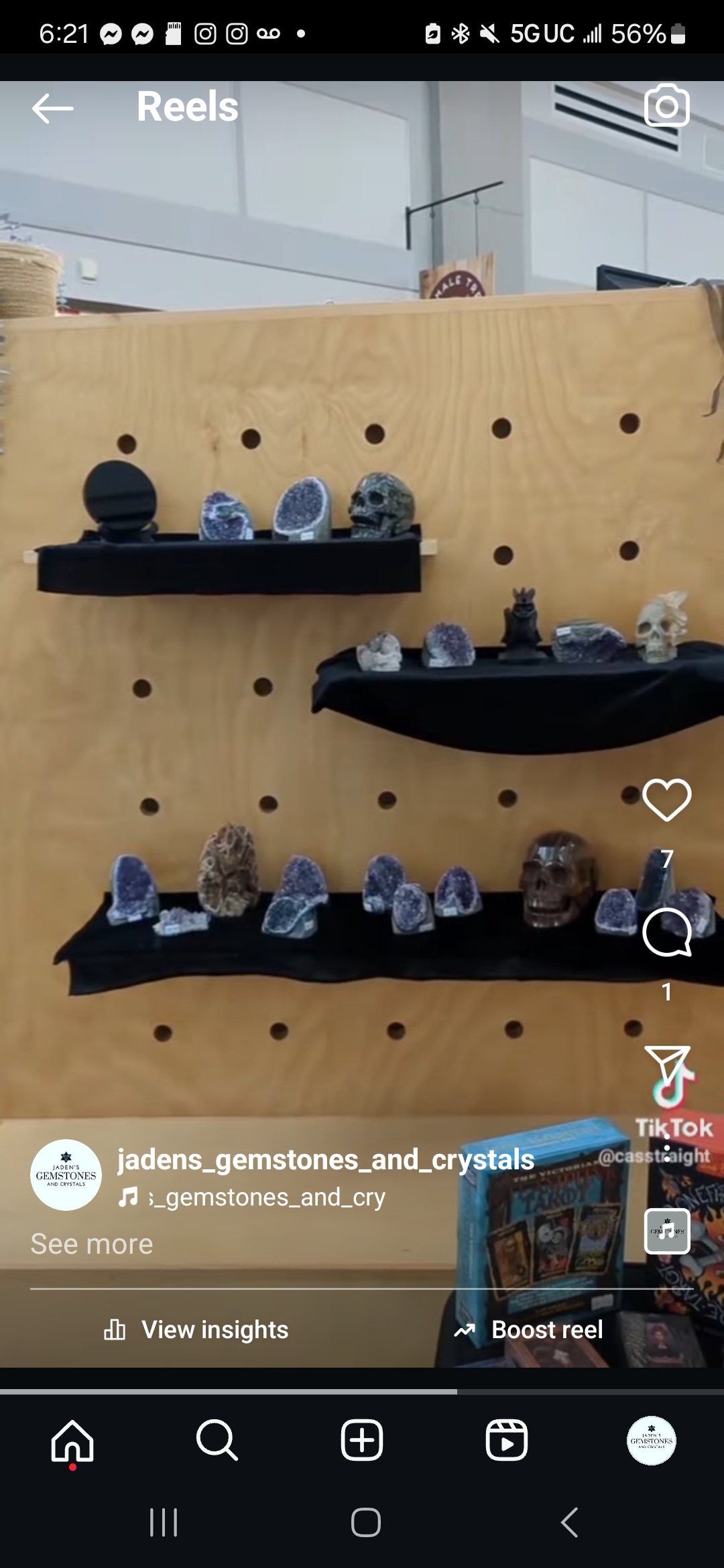
Task: Expand the caption with See more
Action: pyautogui.click(x=92, y=1244)
